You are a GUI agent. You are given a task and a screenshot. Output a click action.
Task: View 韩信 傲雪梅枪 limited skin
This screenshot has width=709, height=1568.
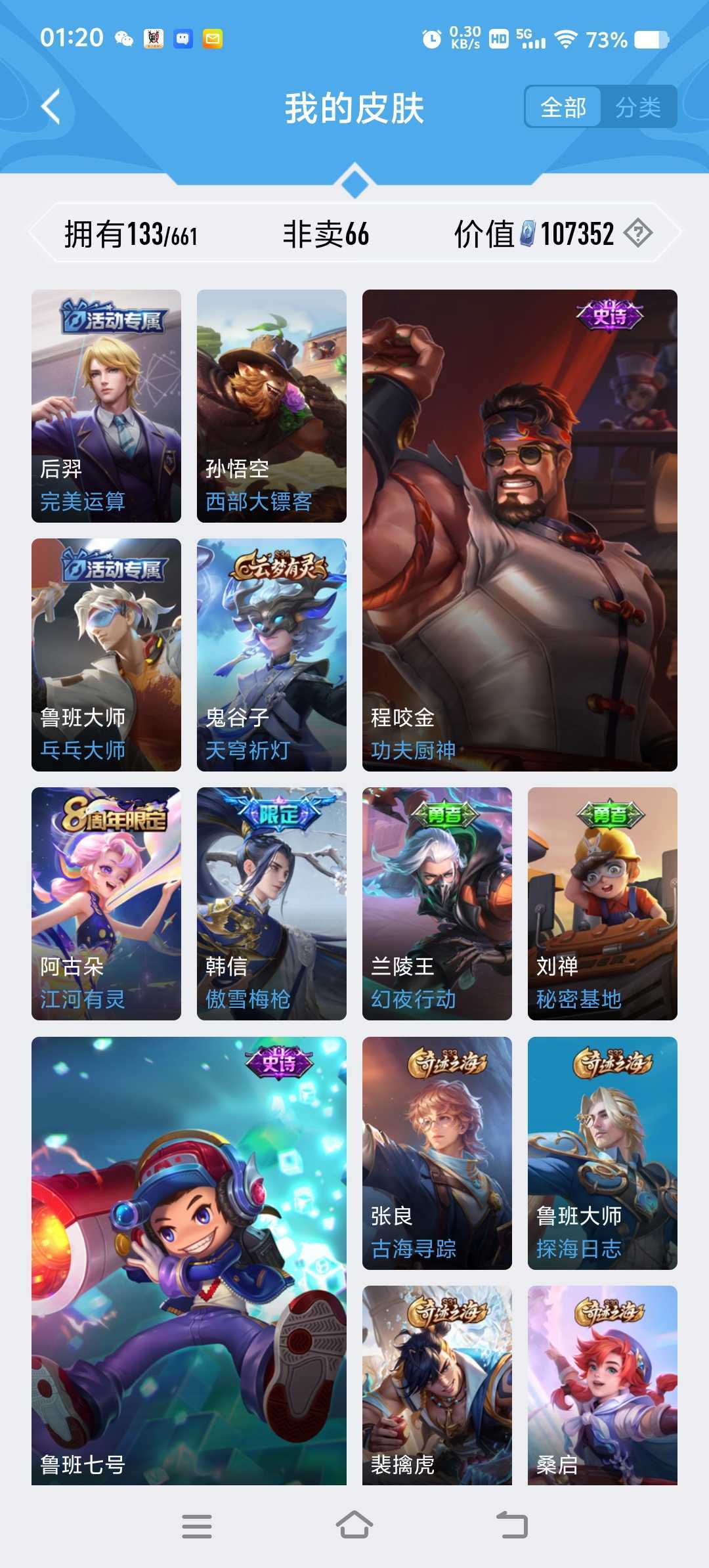272,904
